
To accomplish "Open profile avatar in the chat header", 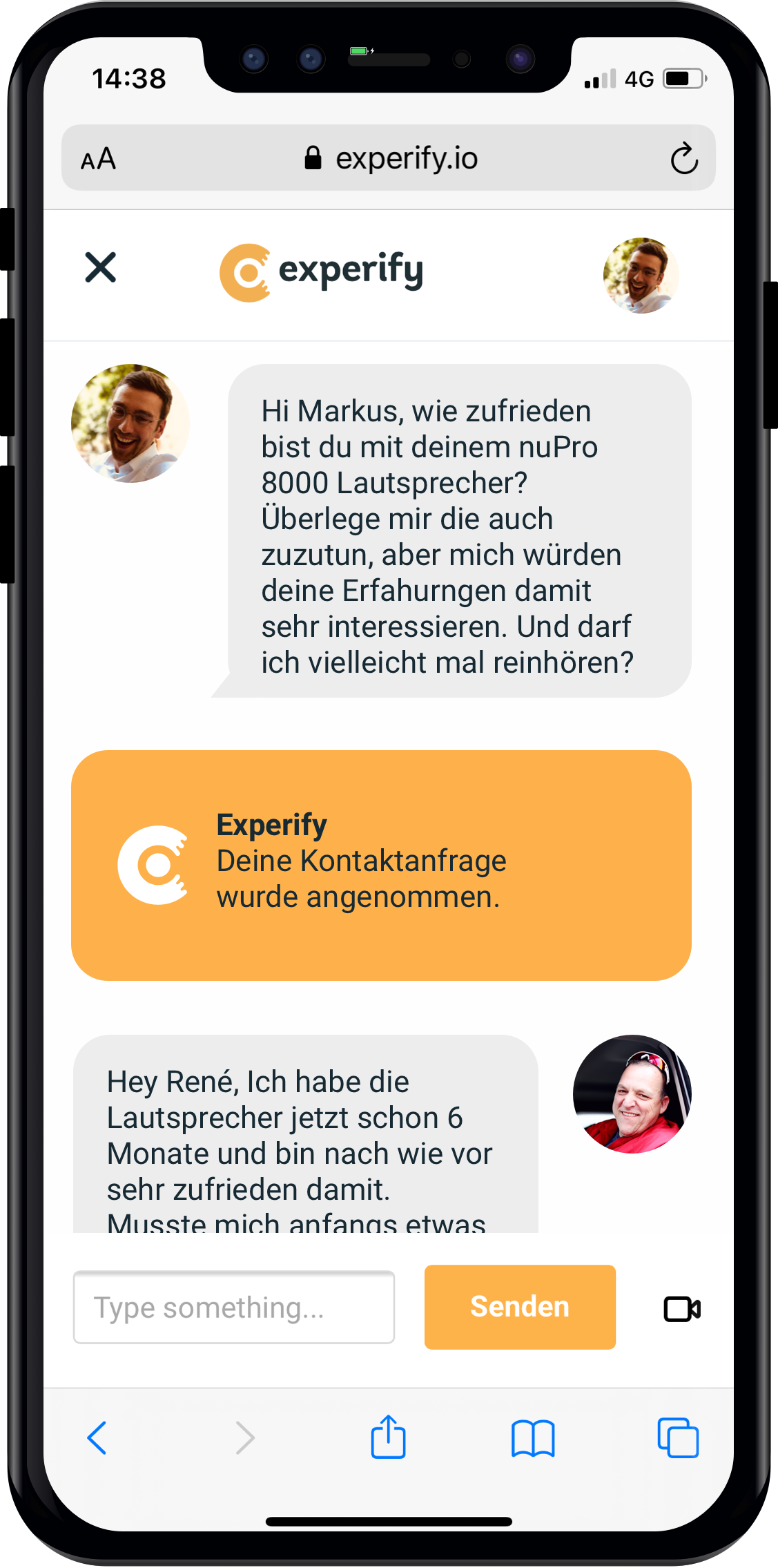I will click(641, 276).
